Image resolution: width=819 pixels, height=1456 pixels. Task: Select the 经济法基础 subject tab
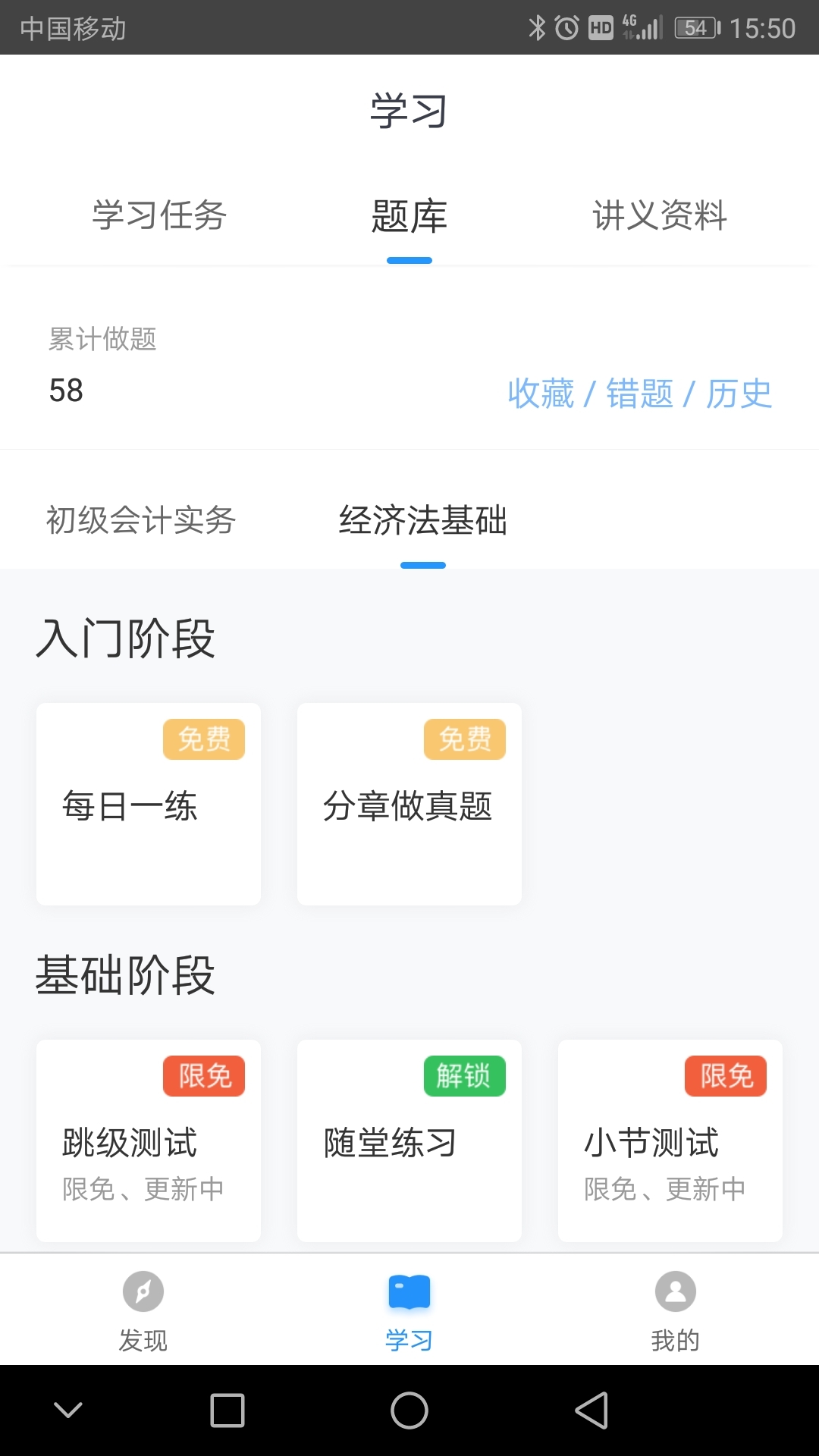pyautogui.click(x=423, y=520)
